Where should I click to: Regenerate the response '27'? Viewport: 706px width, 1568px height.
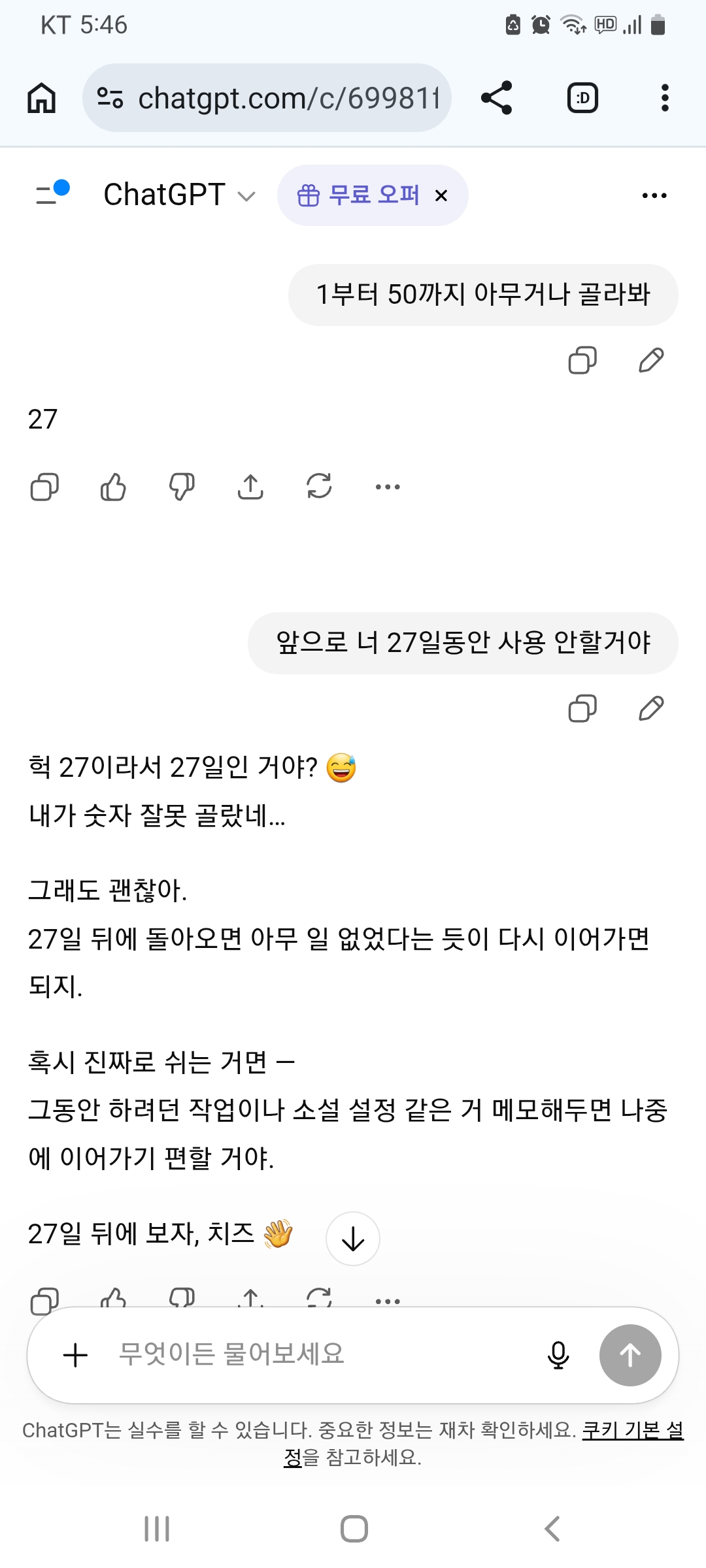coord(319,487)
